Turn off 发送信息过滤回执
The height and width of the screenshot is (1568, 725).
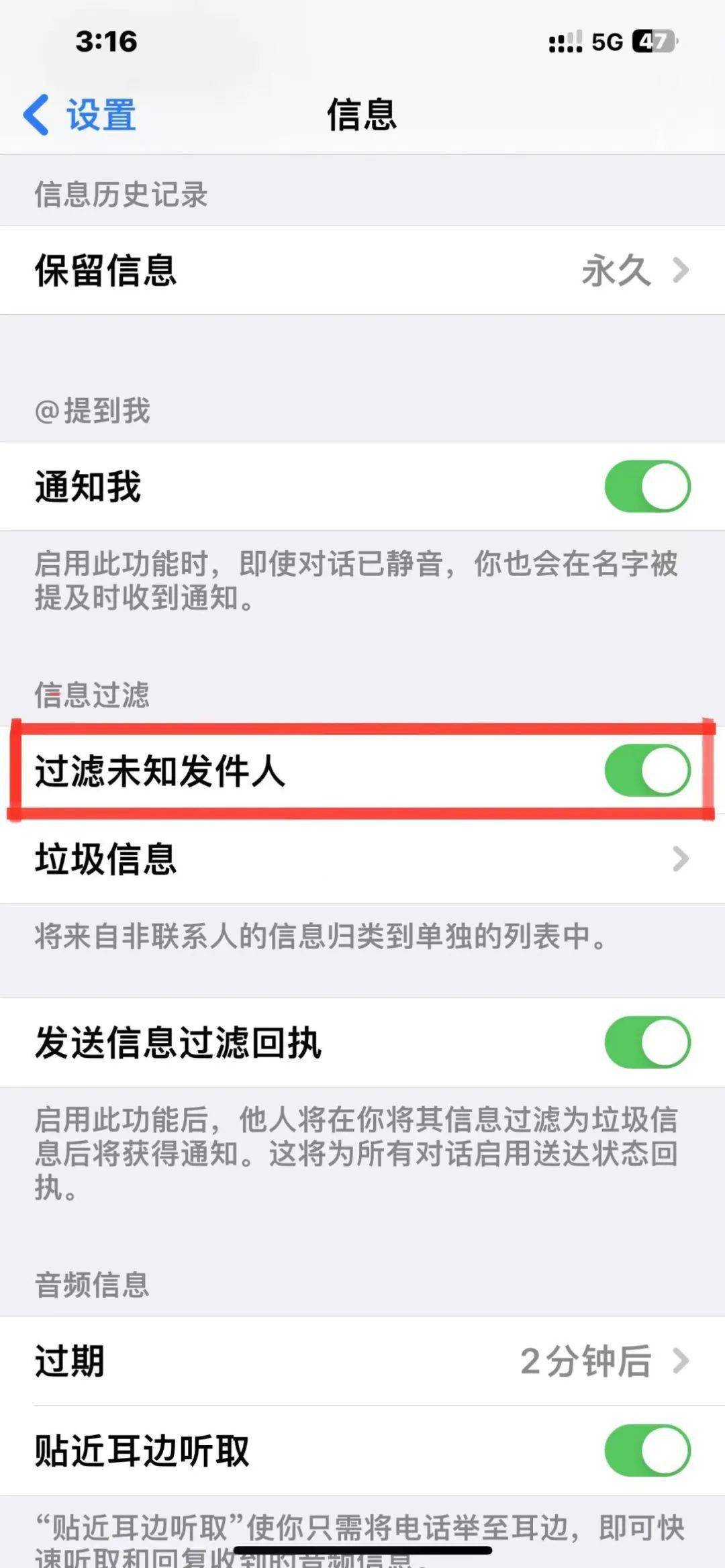coord(647,1042)
